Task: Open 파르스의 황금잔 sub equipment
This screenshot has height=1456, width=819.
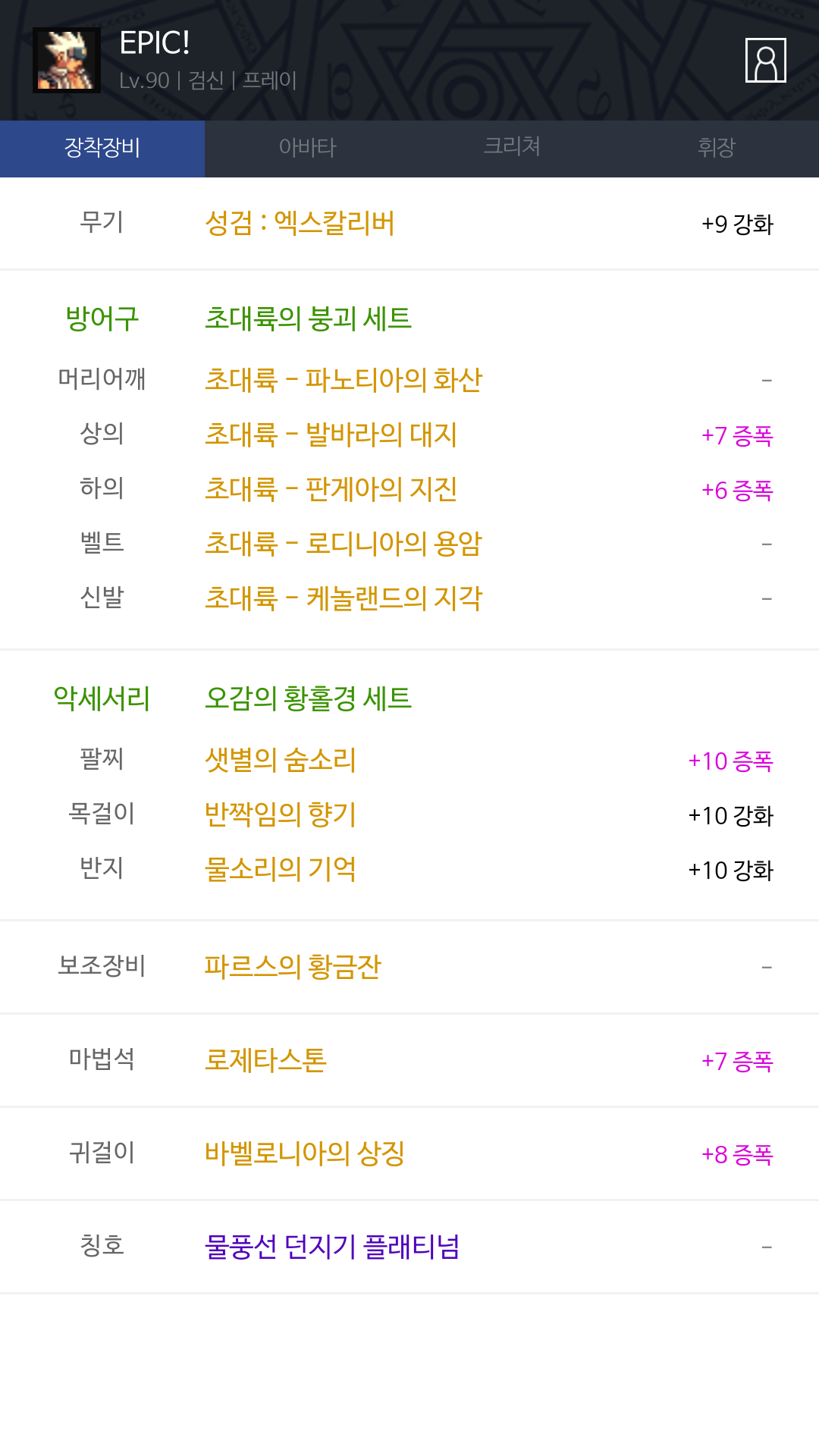Action: pyautogui.click(x=293, y=967)
